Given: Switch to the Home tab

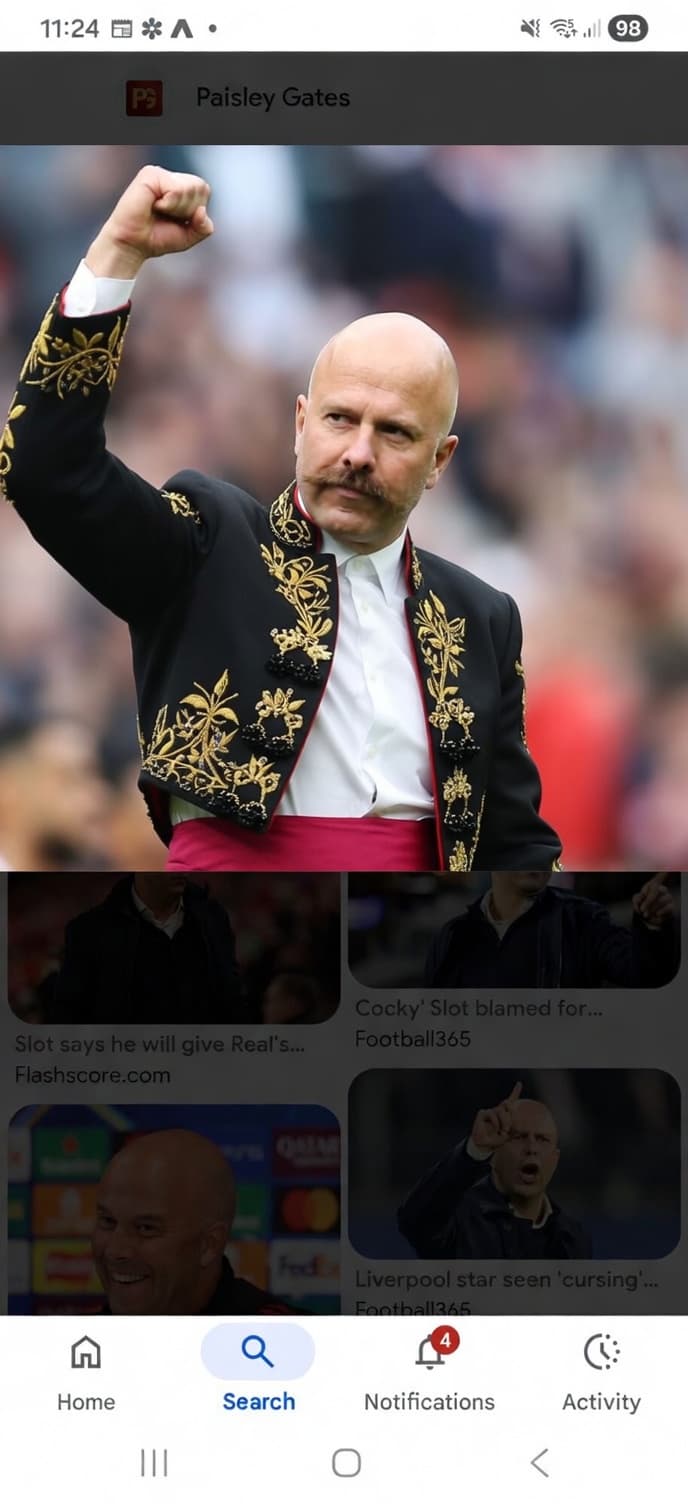Looking at the screenshot, I should tap(86, 1373).
